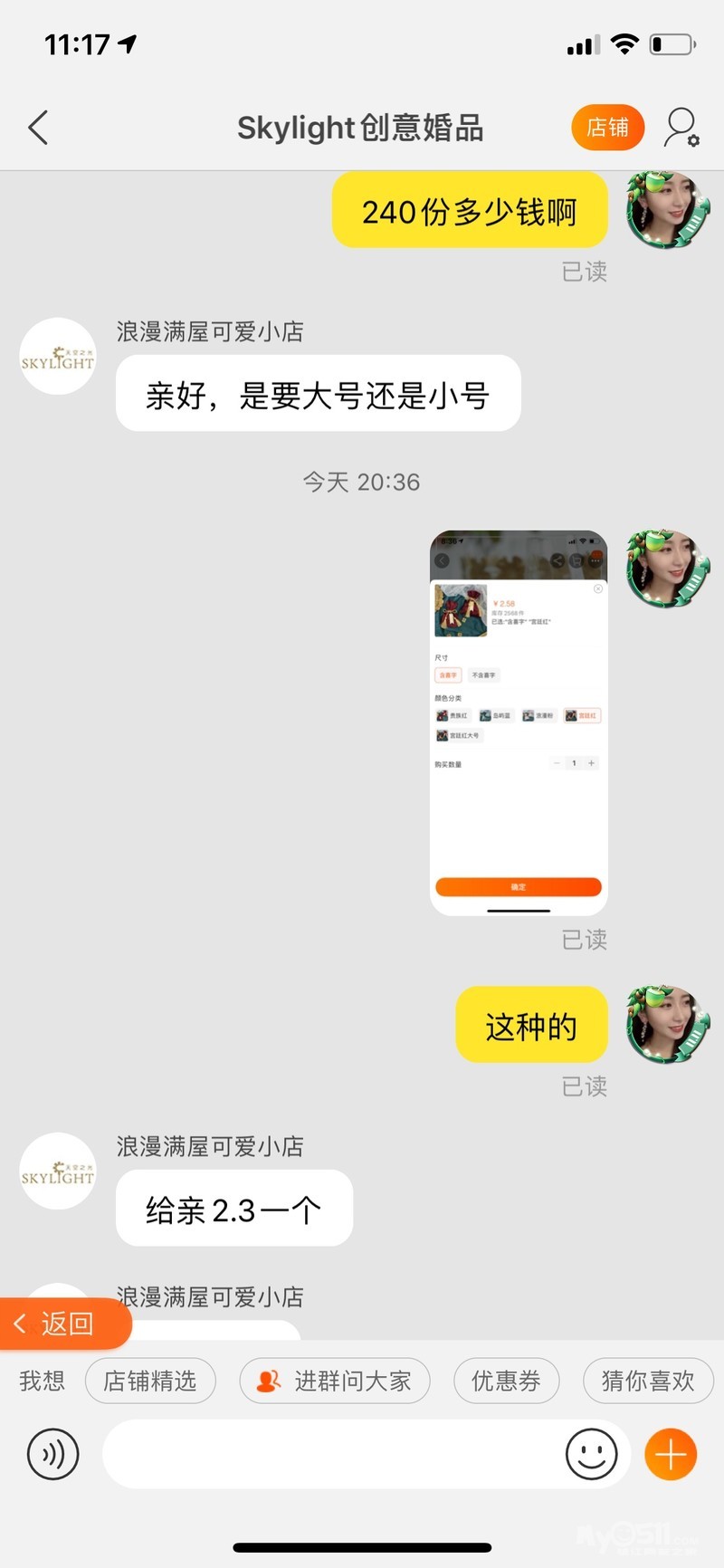Open the emoji picker
724x1568 pixels.
click(x=591, y=1454)
